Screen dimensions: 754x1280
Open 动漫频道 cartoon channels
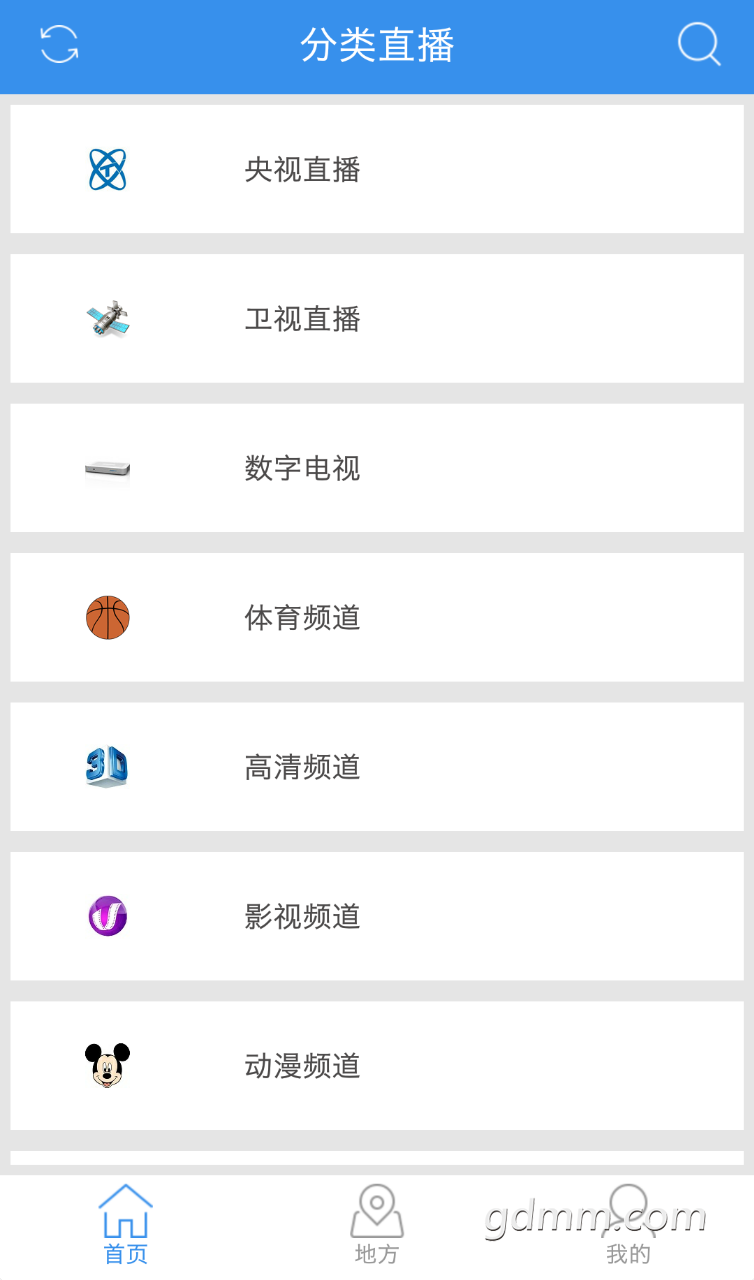click(376, 1066)
